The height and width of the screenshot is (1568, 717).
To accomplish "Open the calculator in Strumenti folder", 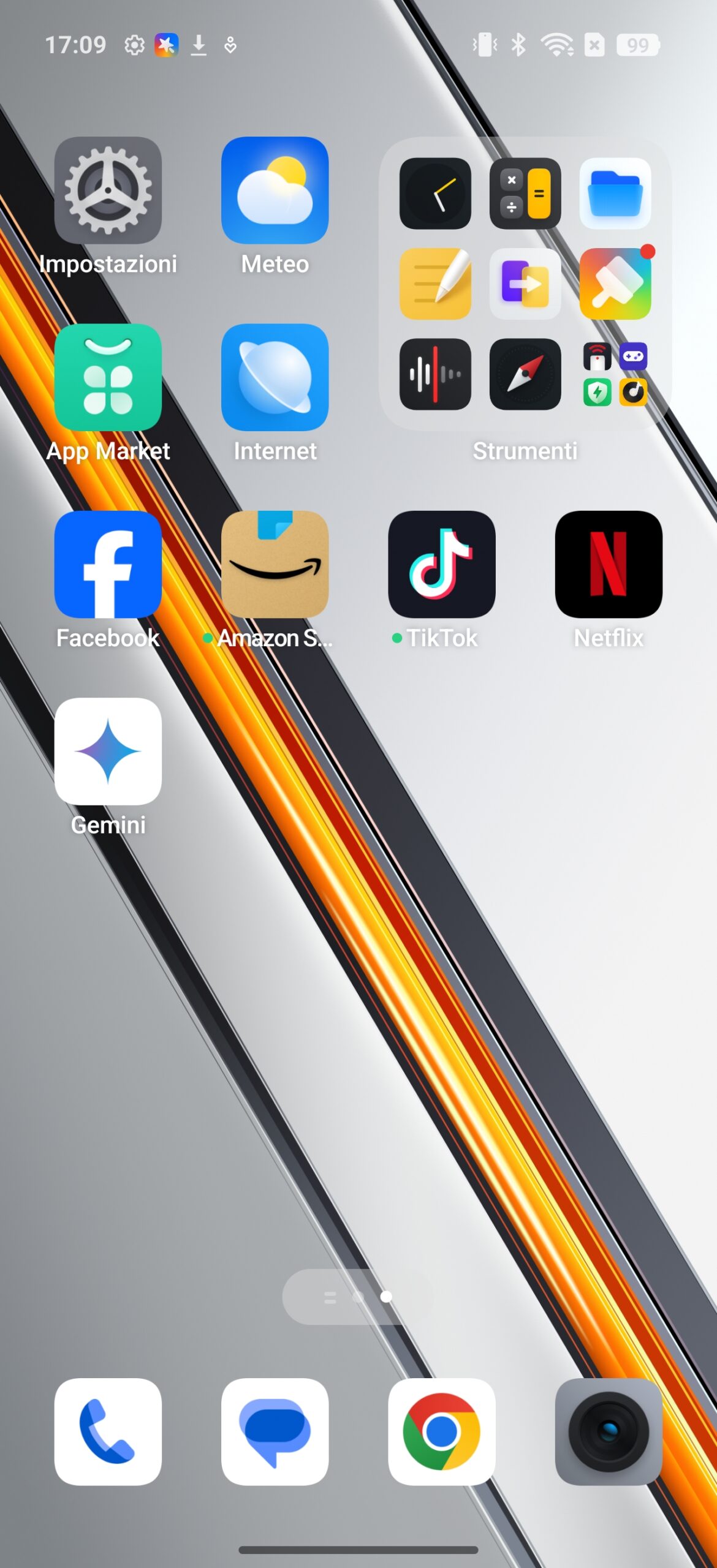I will point(525,194).
